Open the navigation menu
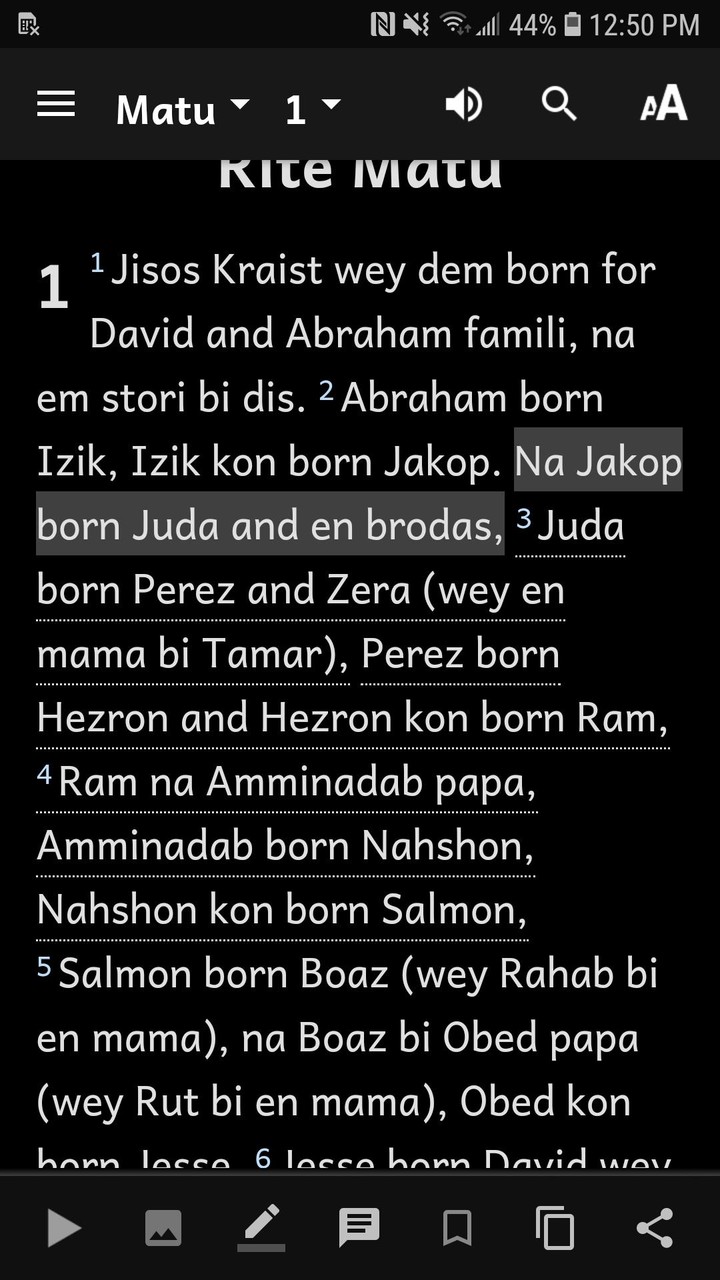This screenshot has height=1280, width=720. click(x=56, y=104)
